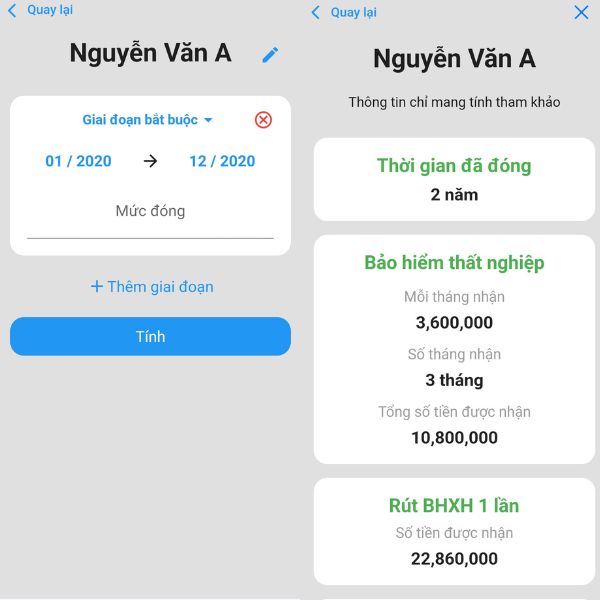Expand the Giai đoạn bắt buộc dropdown
Image resolution: width=600 pixels, height=600 pixels.
tap(148, 120)
